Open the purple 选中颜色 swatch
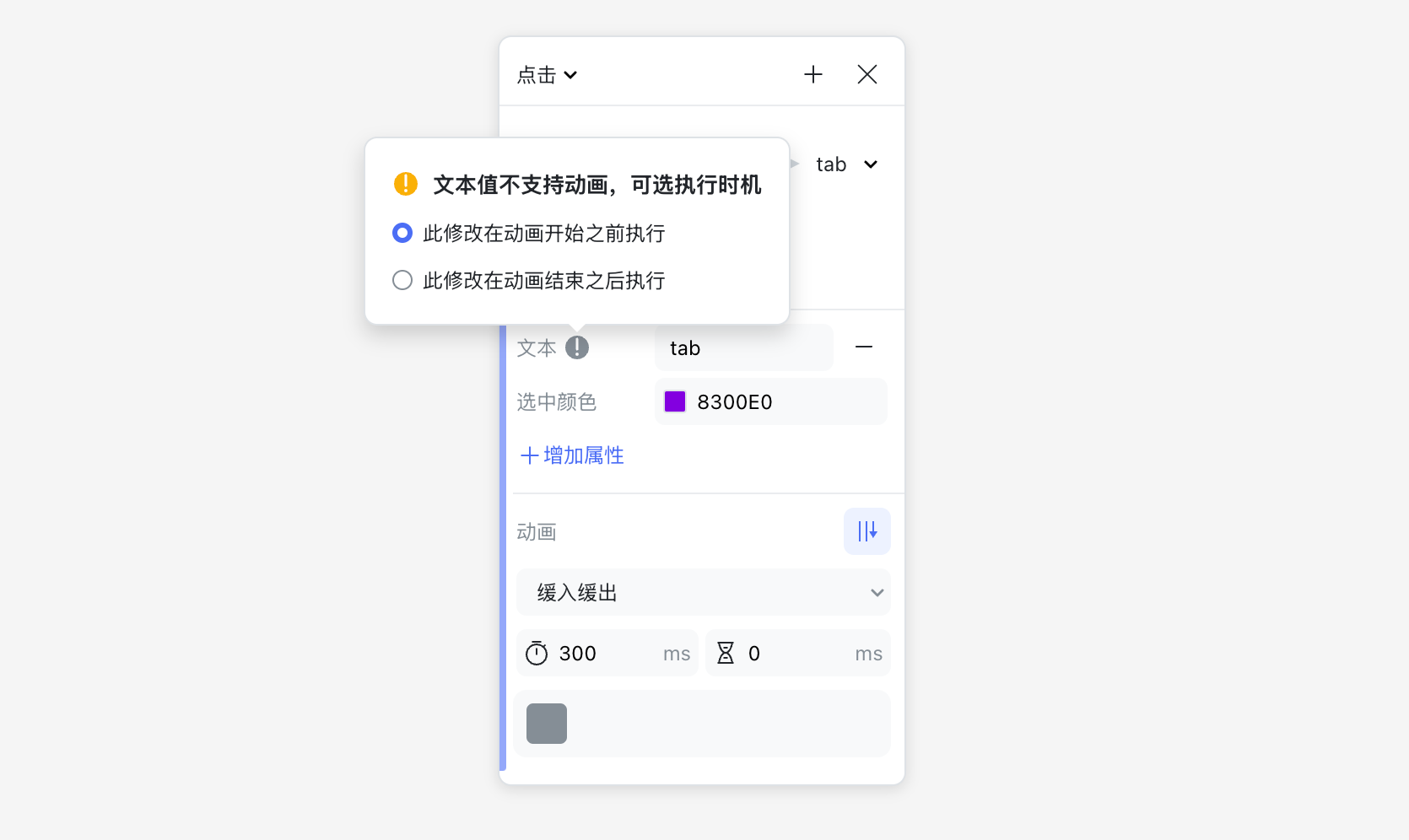This screenshot has height=840, width=1409. coord(675,401)
